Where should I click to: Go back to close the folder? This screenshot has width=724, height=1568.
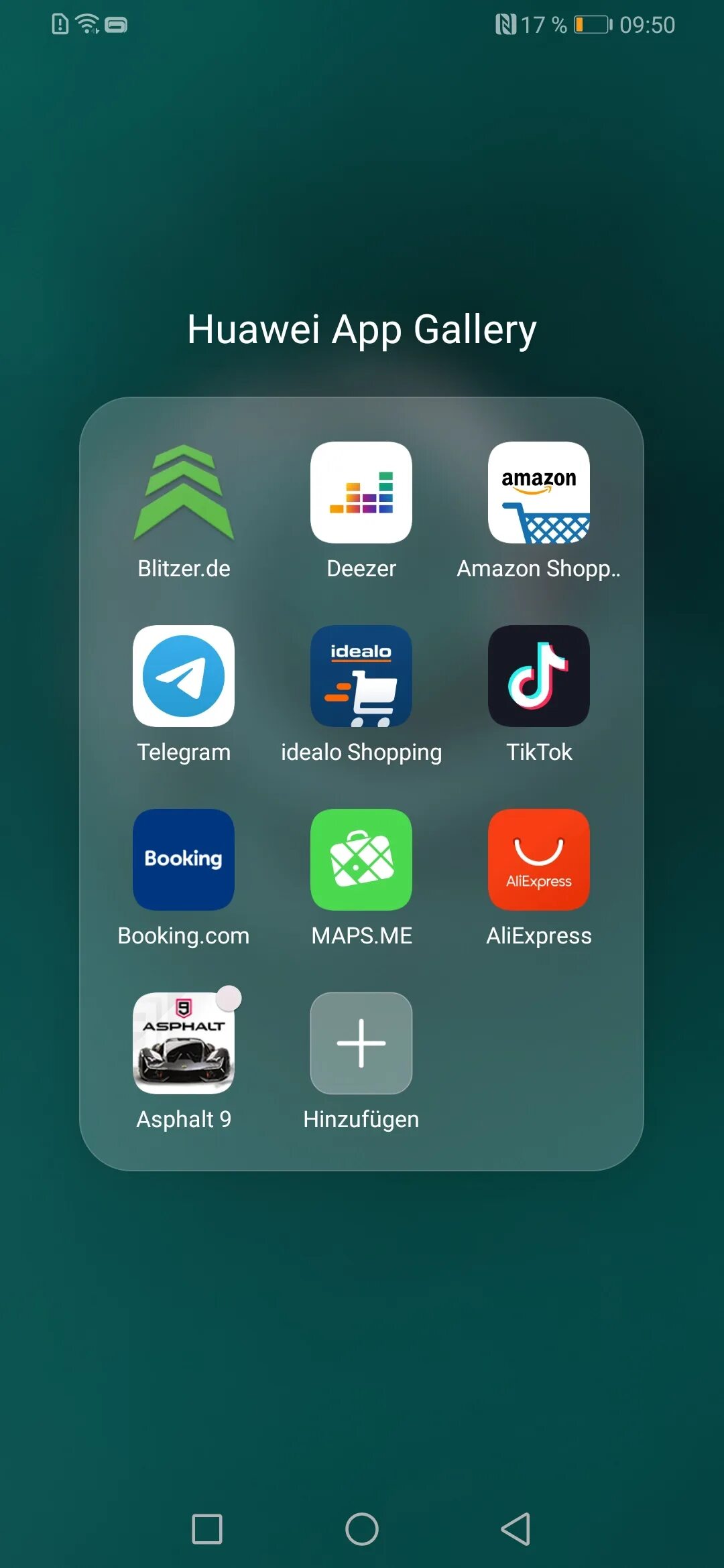pyautogui.click(x=516, y=1529)
